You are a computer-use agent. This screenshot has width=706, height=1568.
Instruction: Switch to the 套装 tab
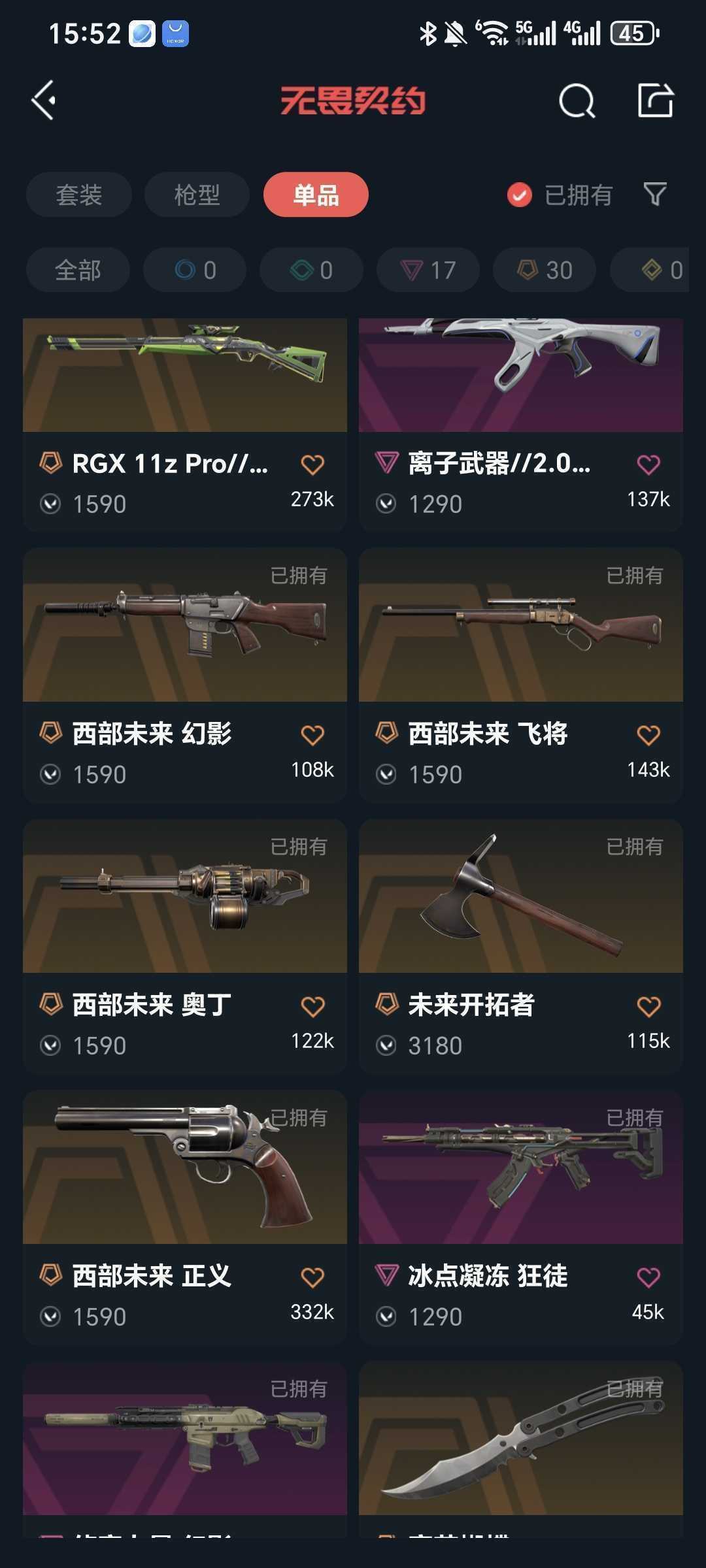click(x=79, y=195)
